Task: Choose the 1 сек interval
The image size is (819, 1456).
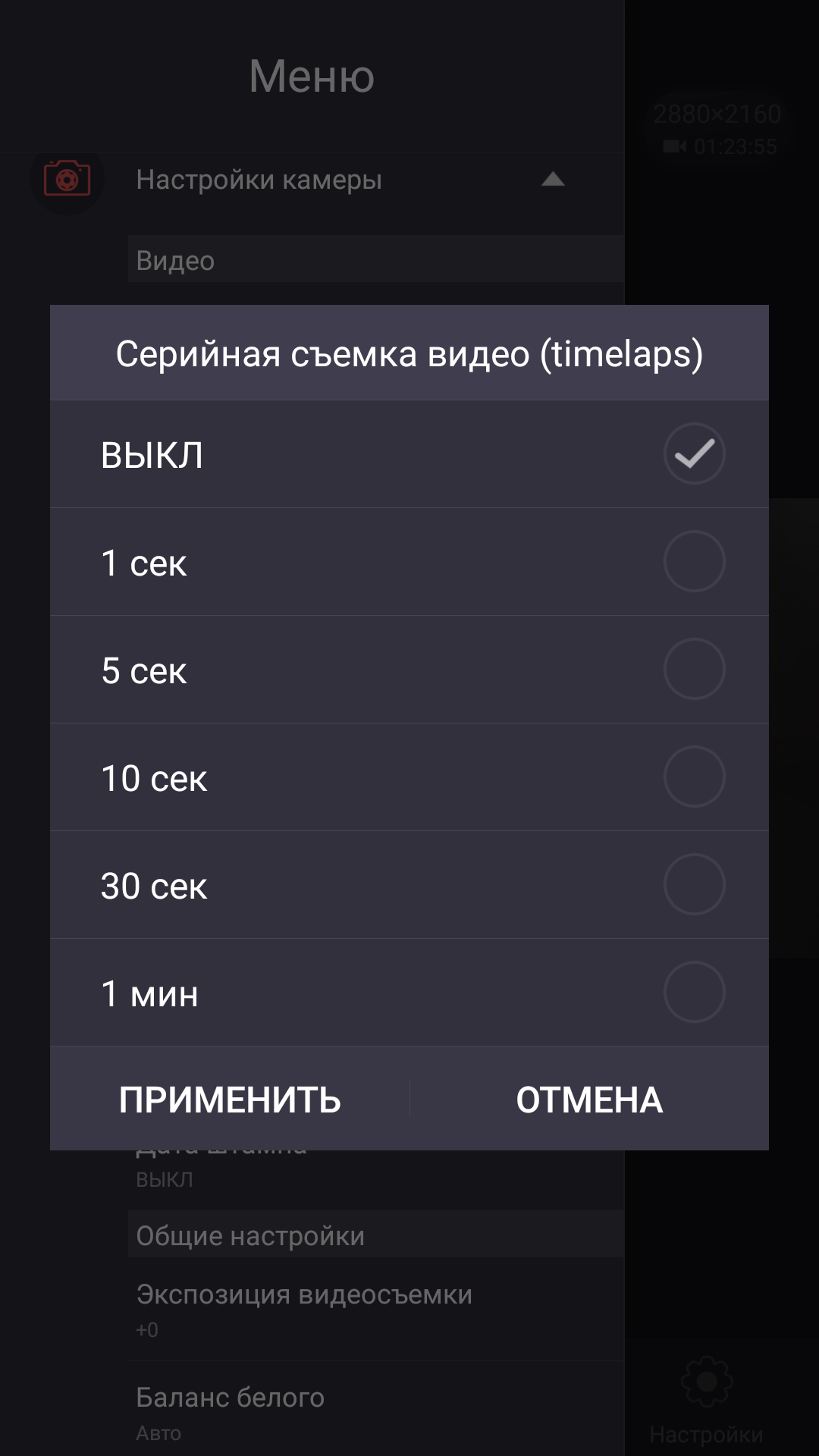Action: click(x=409, y=562)
